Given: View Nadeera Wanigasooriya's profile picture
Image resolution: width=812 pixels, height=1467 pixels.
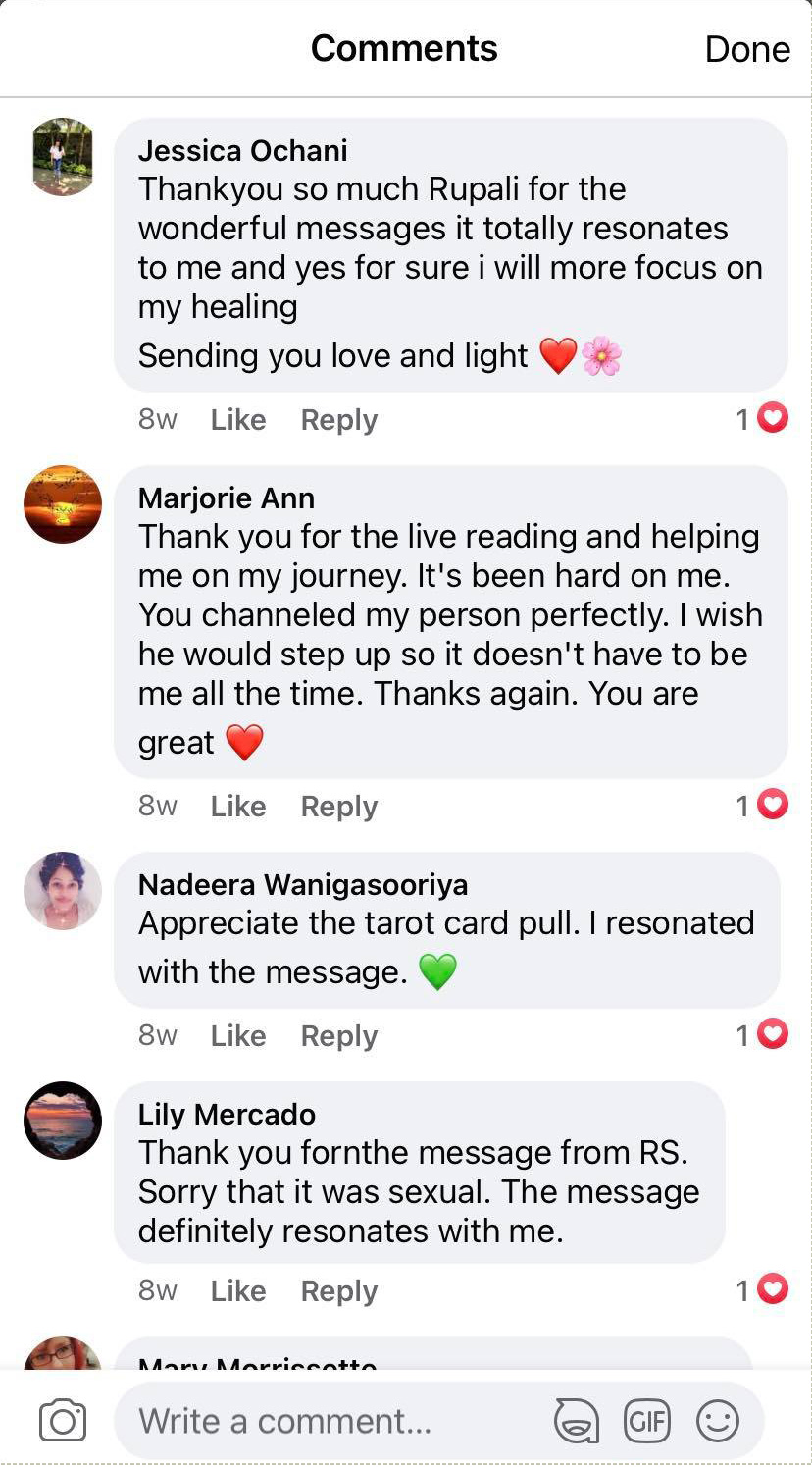Looking at the screenshot, I should [x=63, y=891].
